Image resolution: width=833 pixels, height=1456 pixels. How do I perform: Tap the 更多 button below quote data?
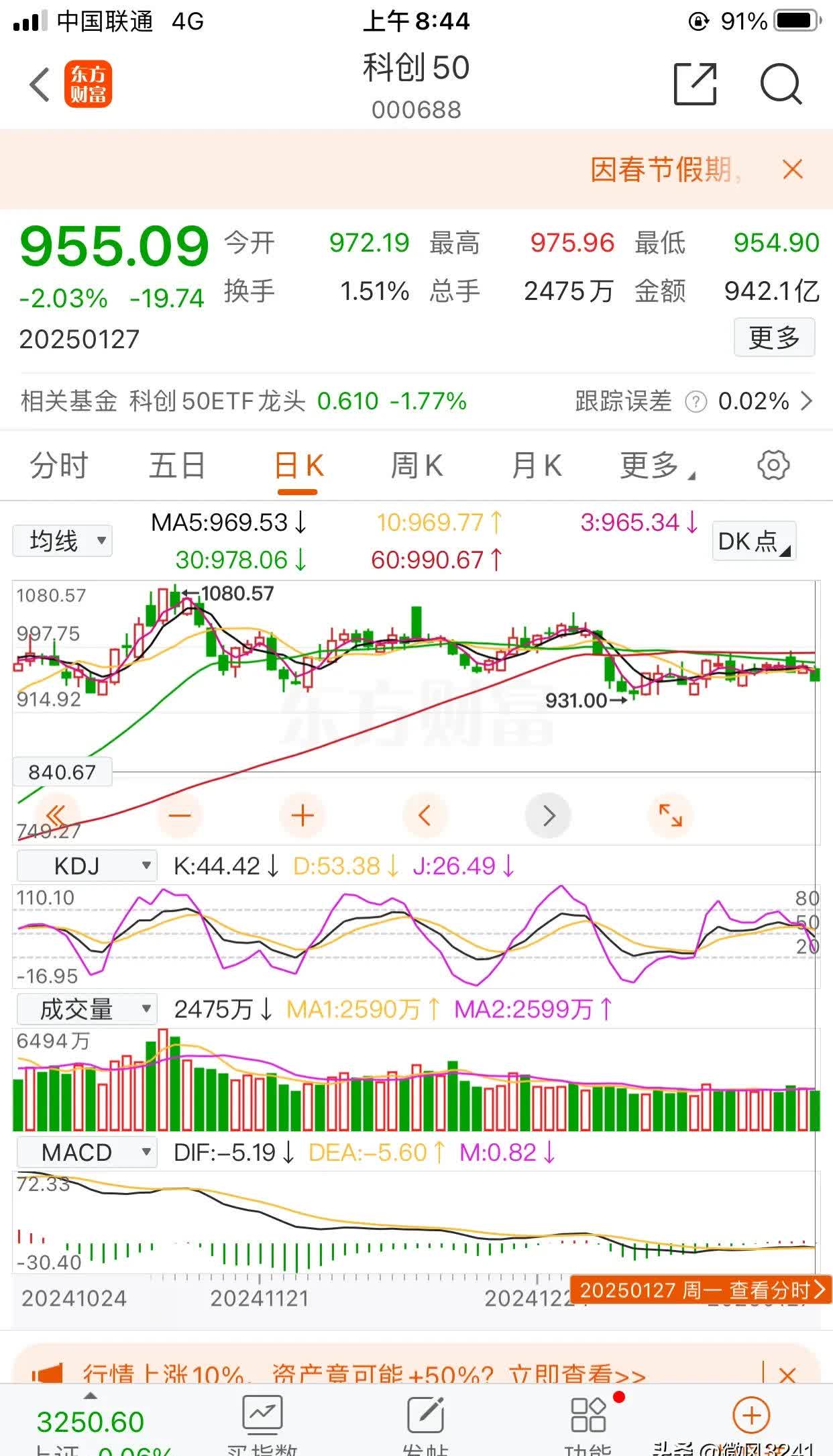coord(774,338)
